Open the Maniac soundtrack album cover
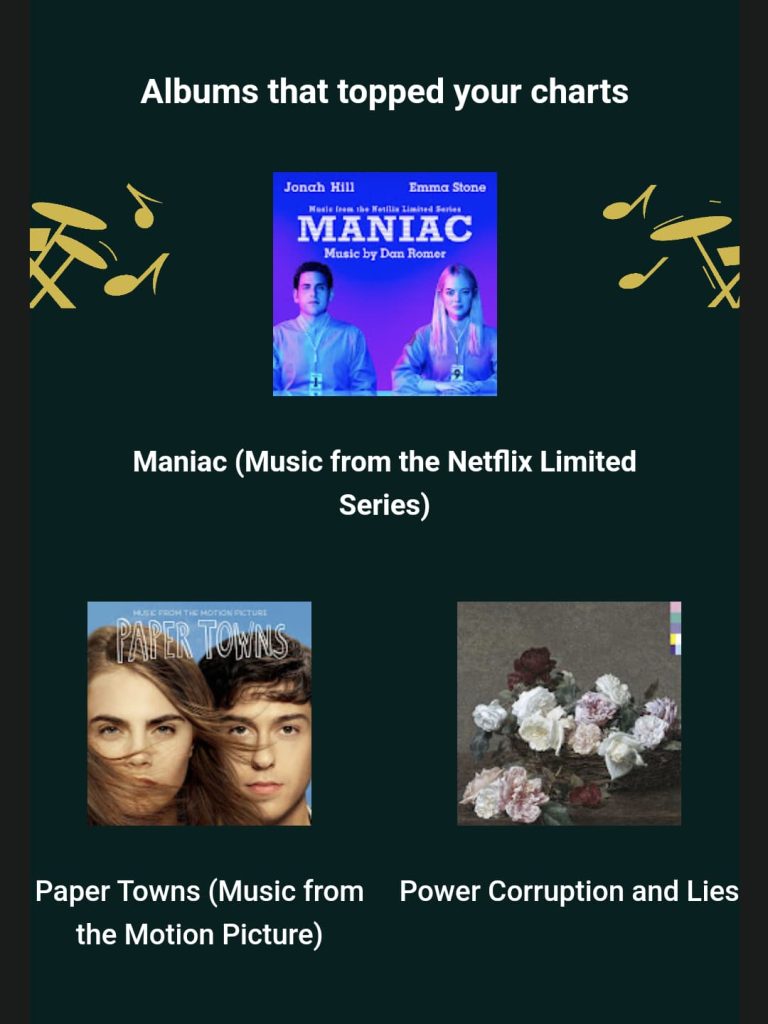 point(384,284)
